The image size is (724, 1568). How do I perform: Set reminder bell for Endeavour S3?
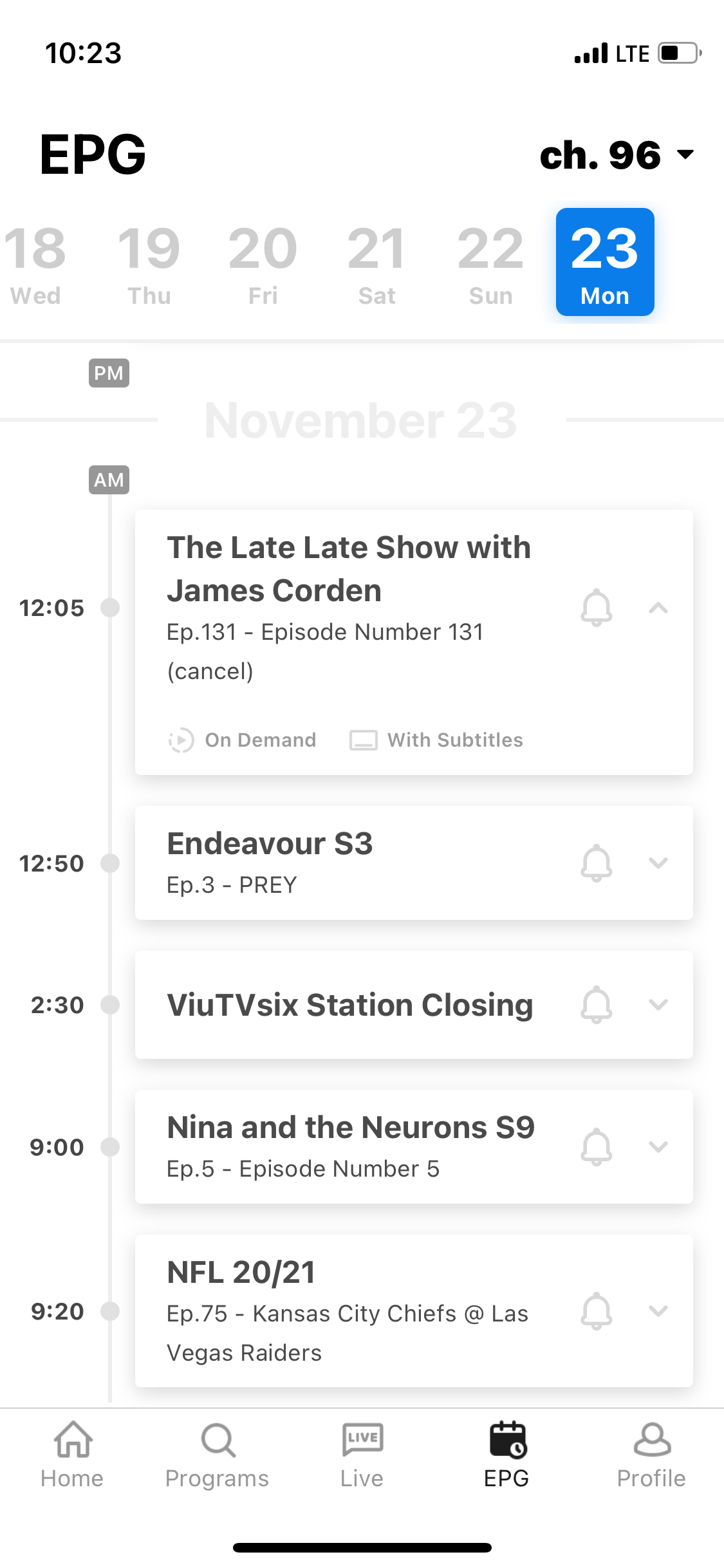pos(597,863)
